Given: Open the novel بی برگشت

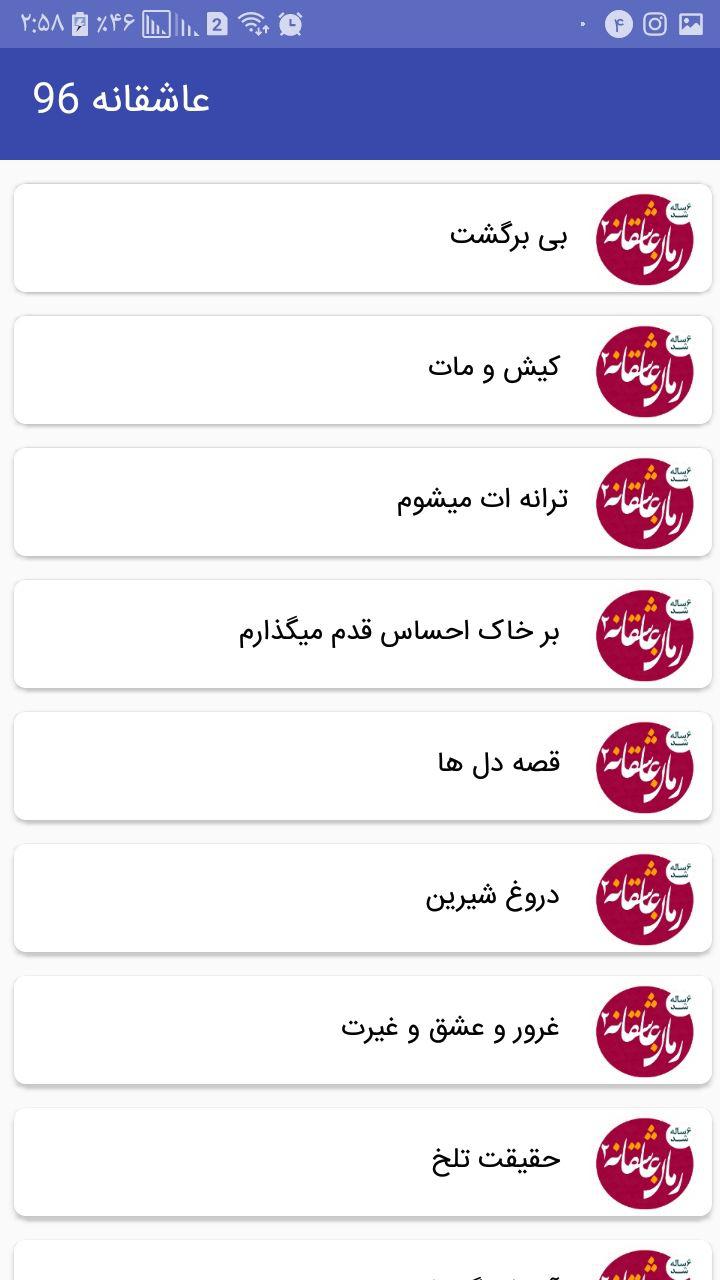Looking at the screenshot, I should 363,238.
